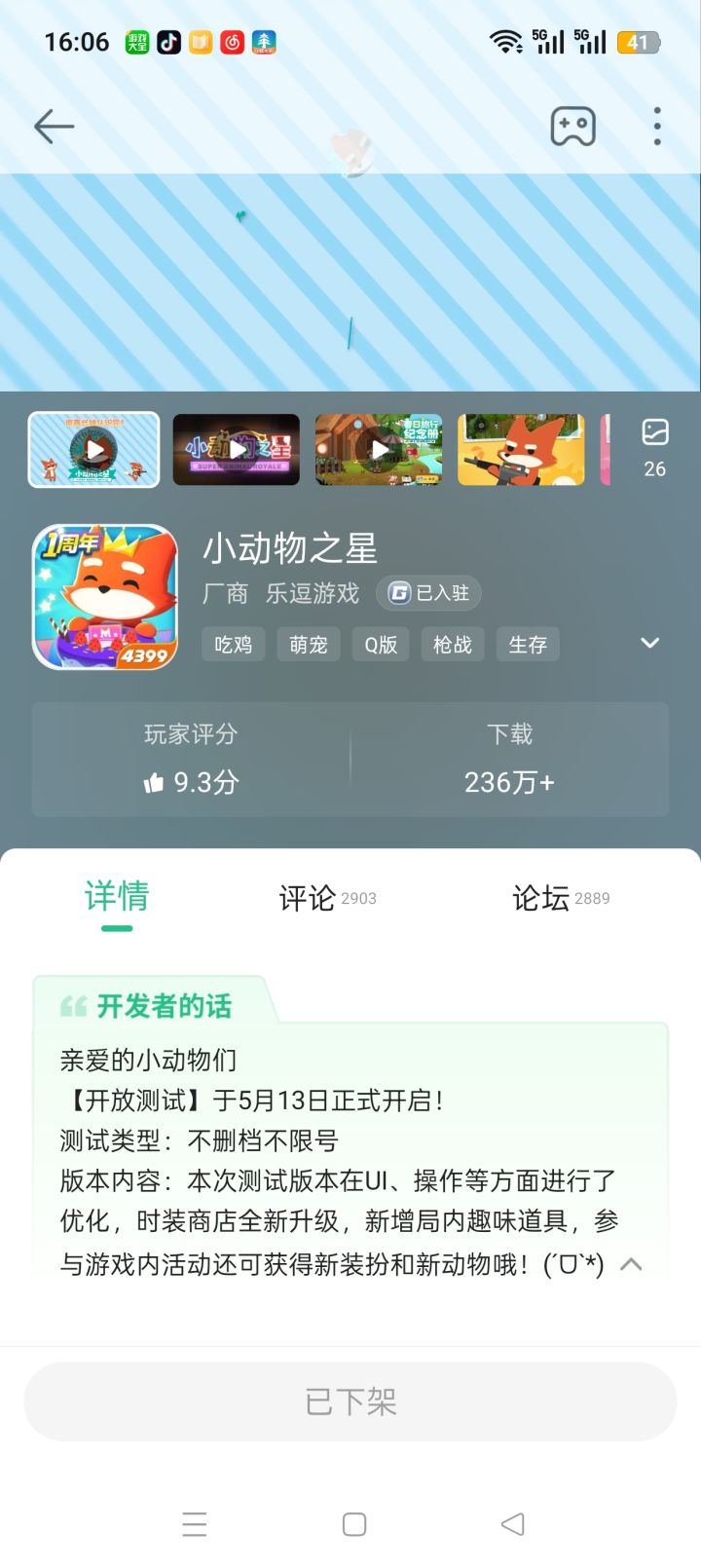This screenshot has height=1568, width=701.
Task: Open developer 乐逗游戏 page
Action: (x=314, y=593)
